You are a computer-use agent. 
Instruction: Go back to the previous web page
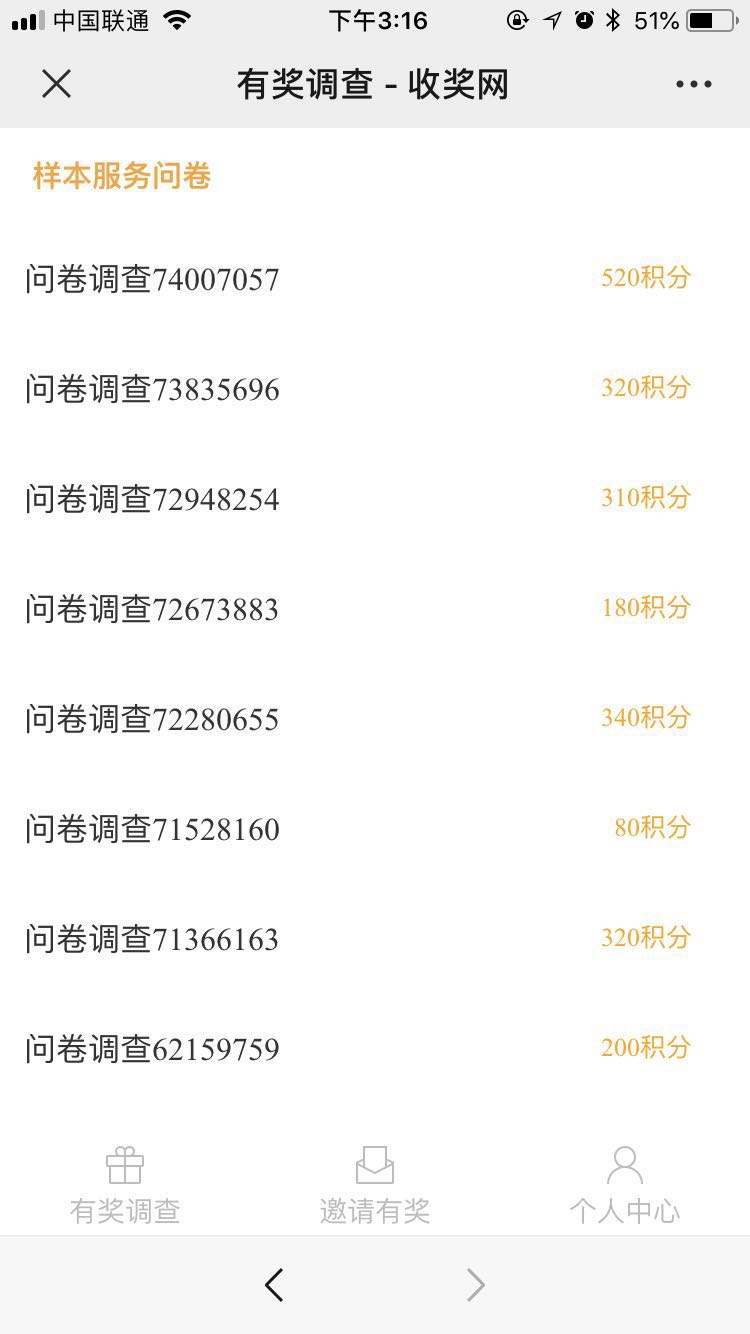274,1285
